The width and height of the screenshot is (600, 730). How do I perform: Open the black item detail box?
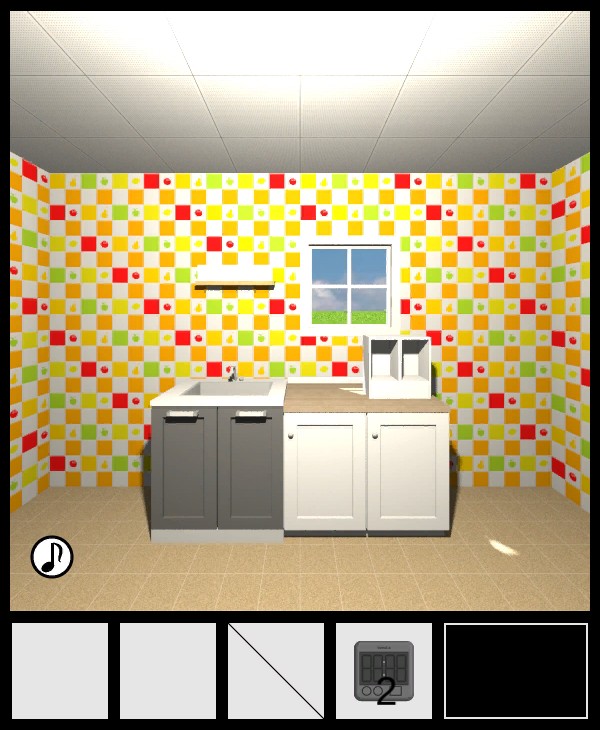tap(516, 671)
